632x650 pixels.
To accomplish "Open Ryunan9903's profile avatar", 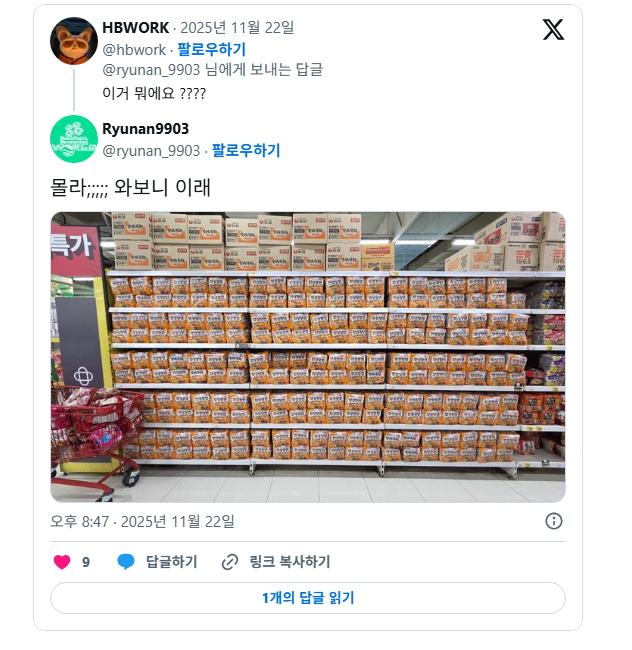I will click(74, 140).
